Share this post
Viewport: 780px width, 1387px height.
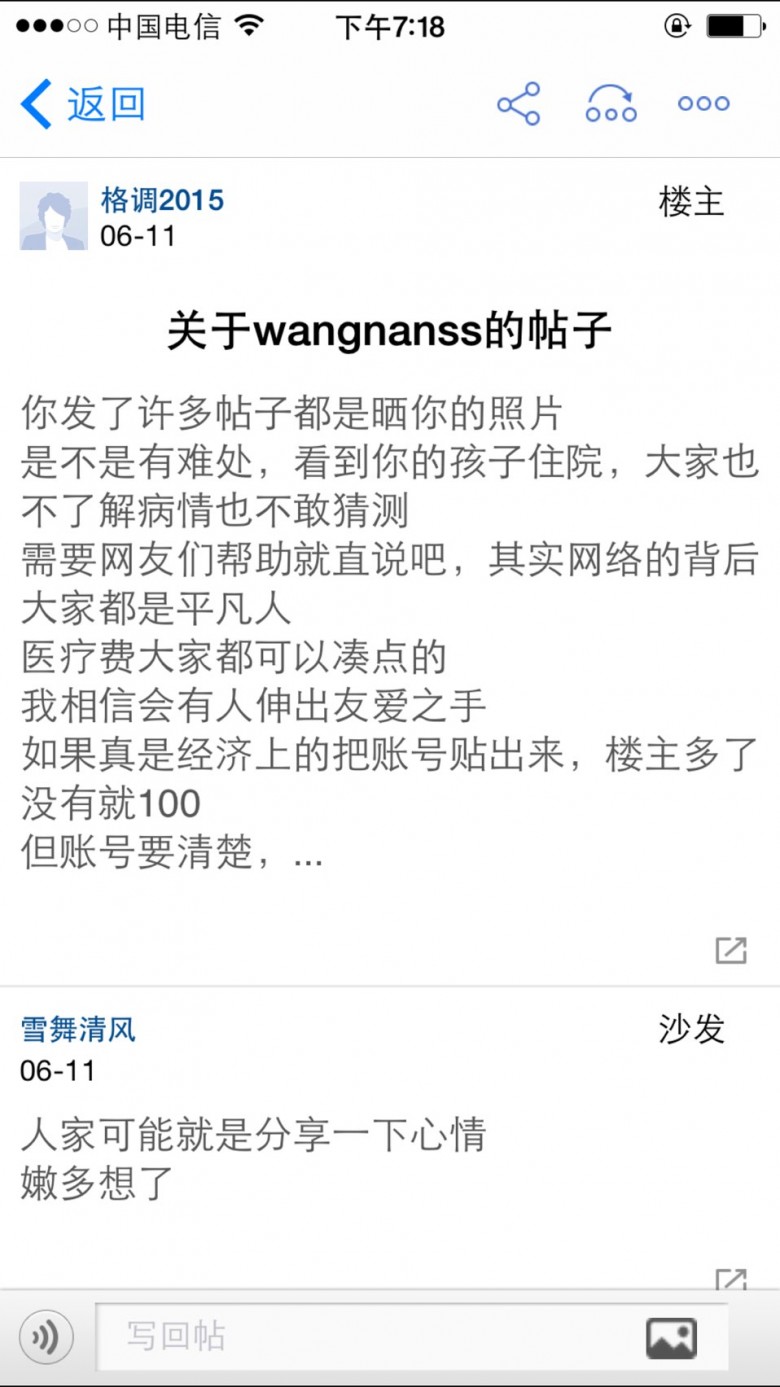518,104
